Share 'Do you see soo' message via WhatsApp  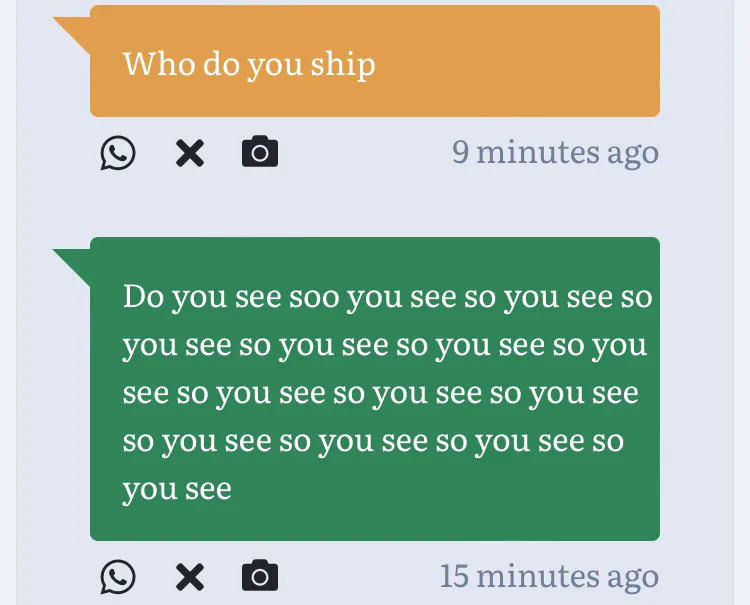[118, 577]
